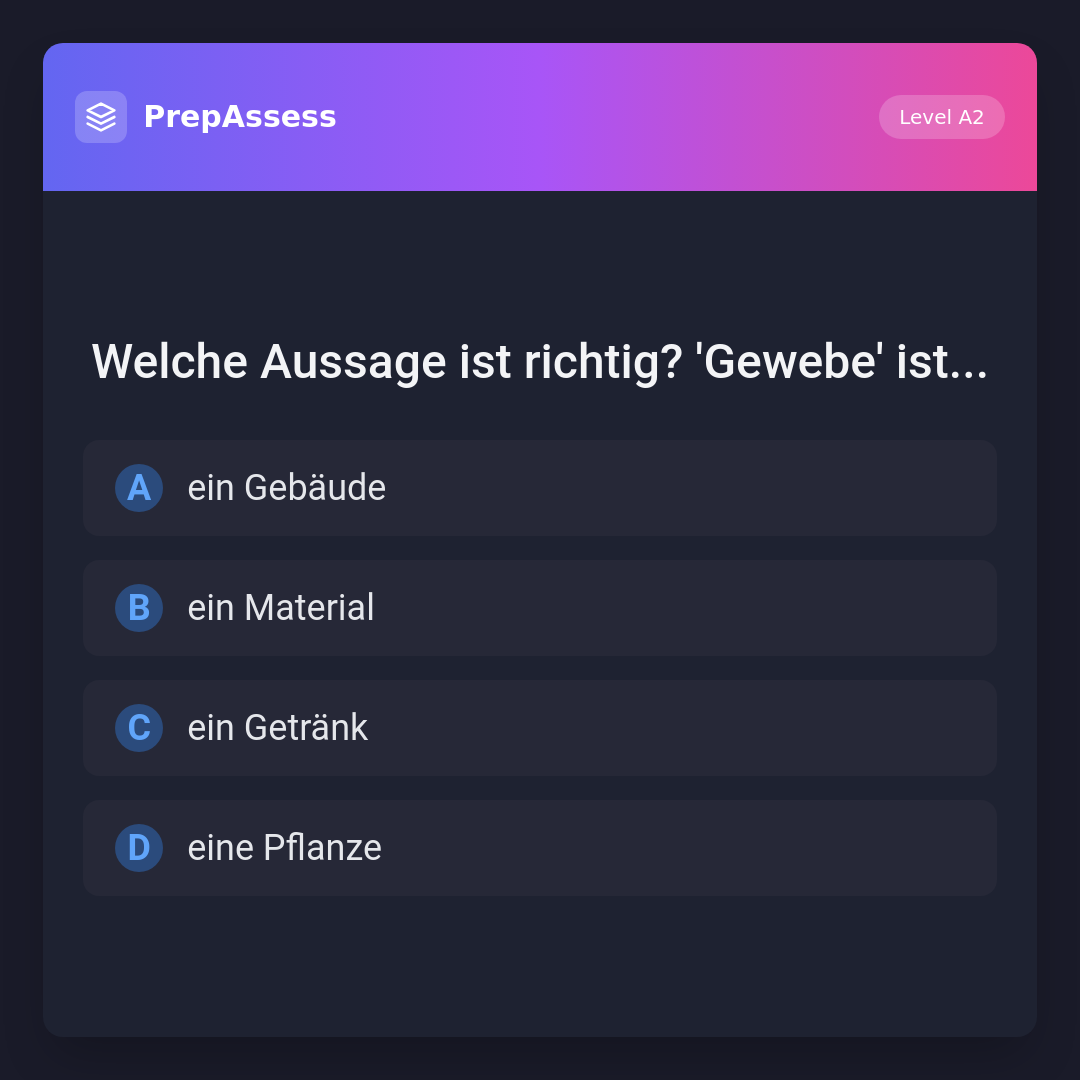Viewport: 1080px width, 1080px height.
Task: Mark answer D 'eine Pflanze'
Action: (x=540, y=848)
